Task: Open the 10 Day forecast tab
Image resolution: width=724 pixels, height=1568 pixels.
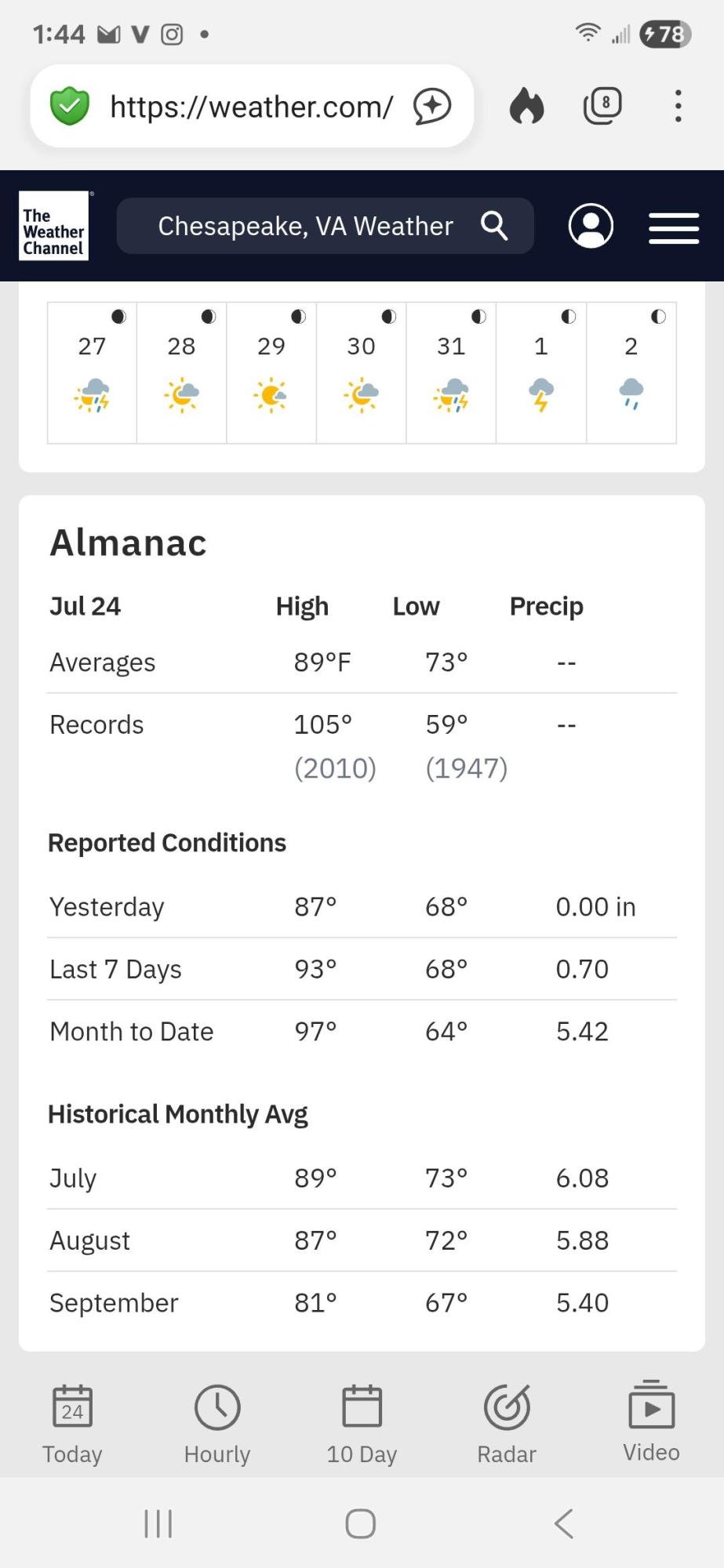Action: 362,1425
